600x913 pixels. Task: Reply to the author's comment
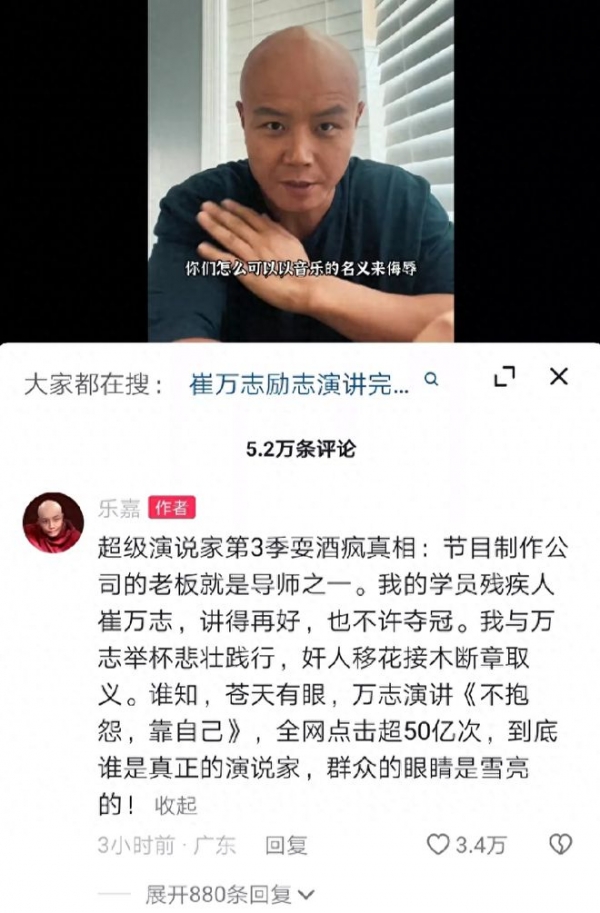tap(286, 846)
